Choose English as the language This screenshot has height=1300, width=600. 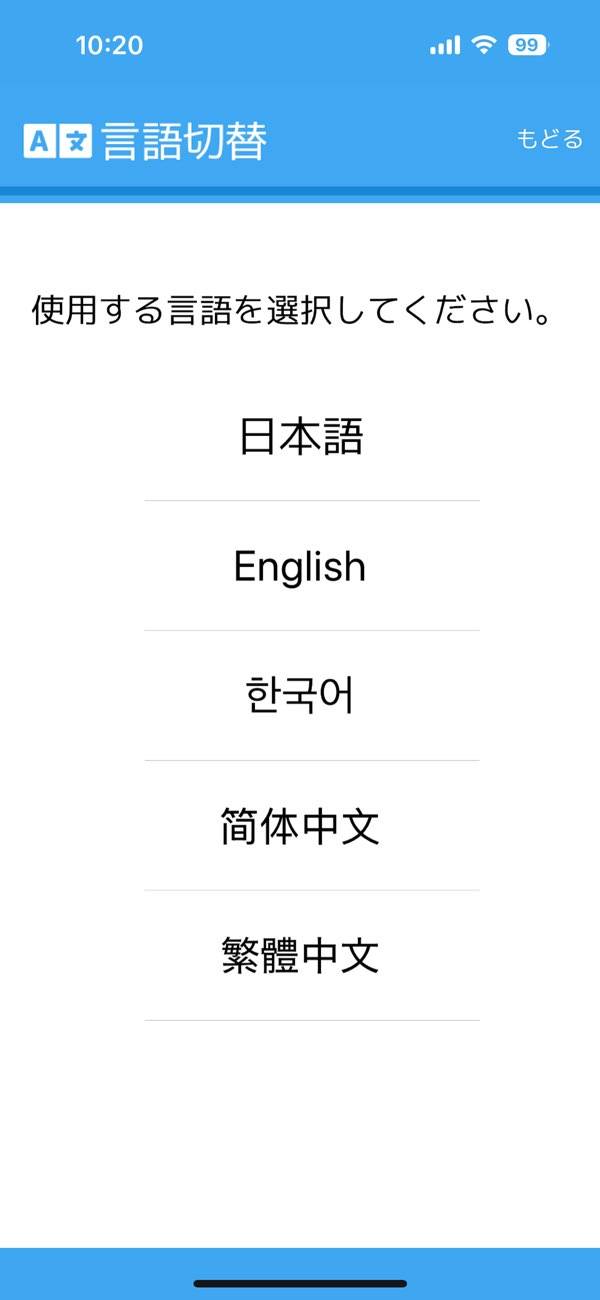click(x=300, y=567)
